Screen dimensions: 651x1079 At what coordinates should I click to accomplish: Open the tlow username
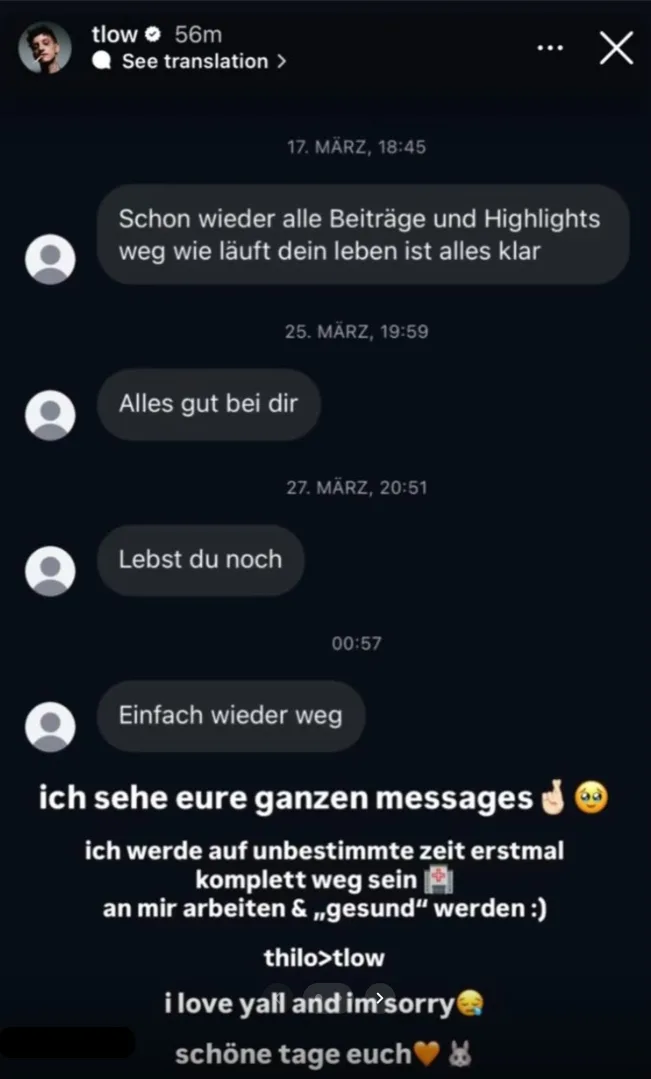pyautogui.click(x=114, y=34)
